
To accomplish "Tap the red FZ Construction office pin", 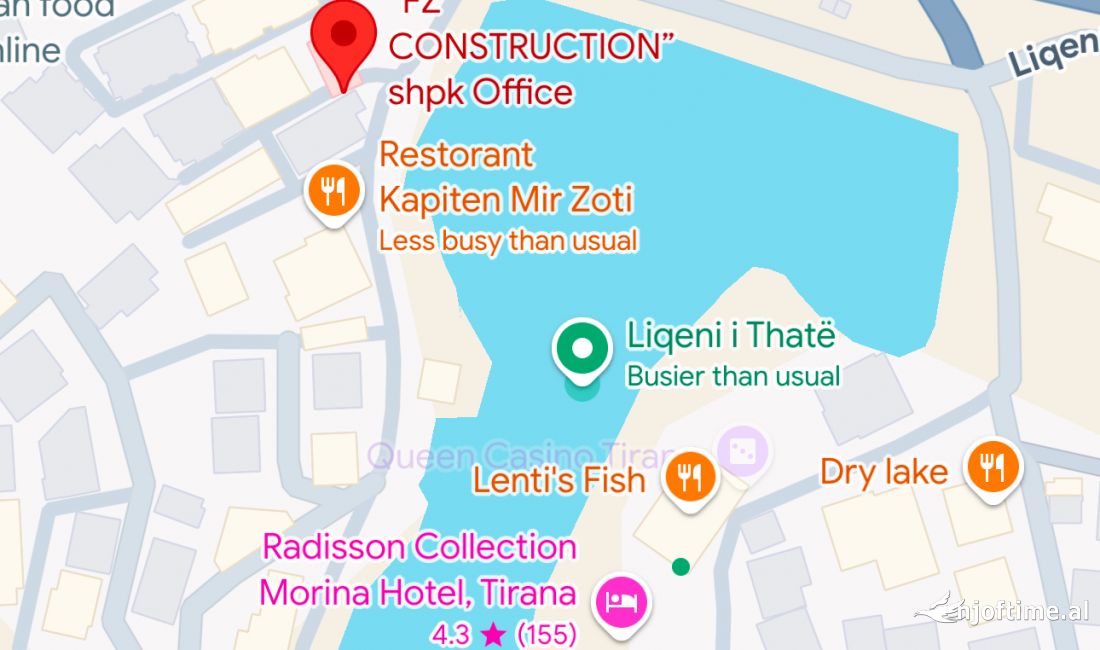I will pos(345,40).
